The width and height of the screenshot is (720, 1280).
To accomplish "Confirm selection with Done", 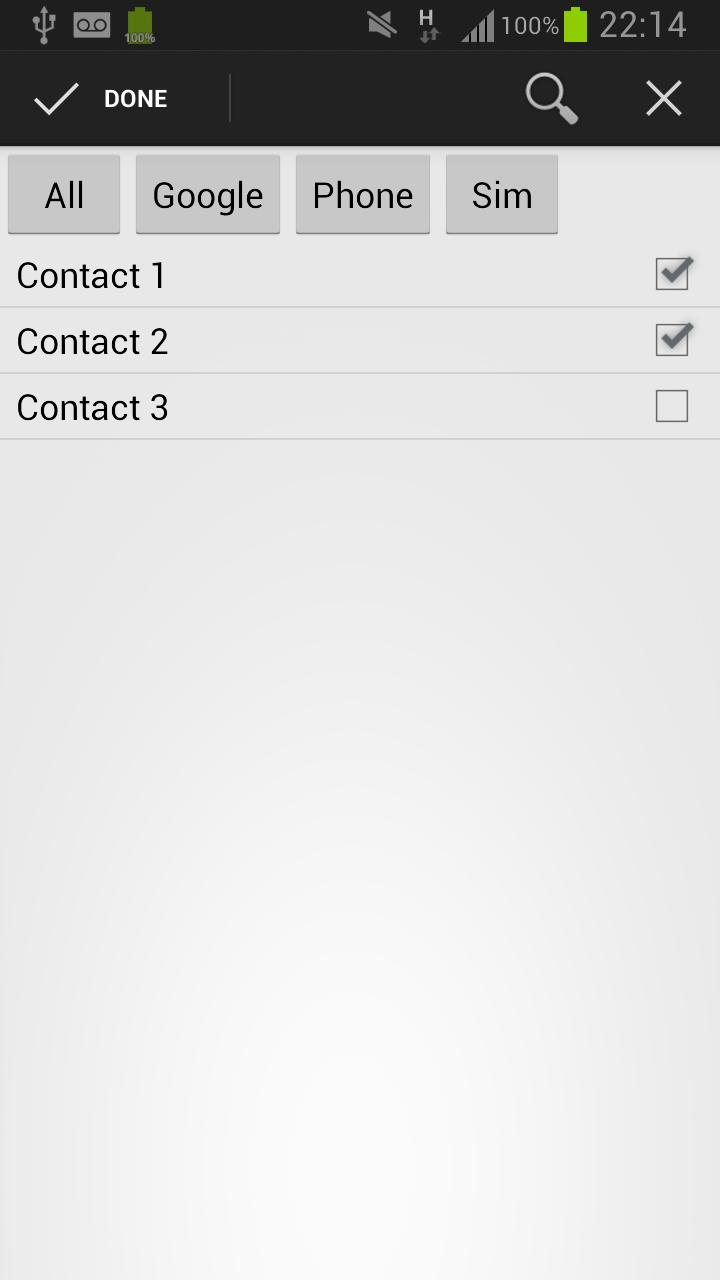I will [102, 99].
